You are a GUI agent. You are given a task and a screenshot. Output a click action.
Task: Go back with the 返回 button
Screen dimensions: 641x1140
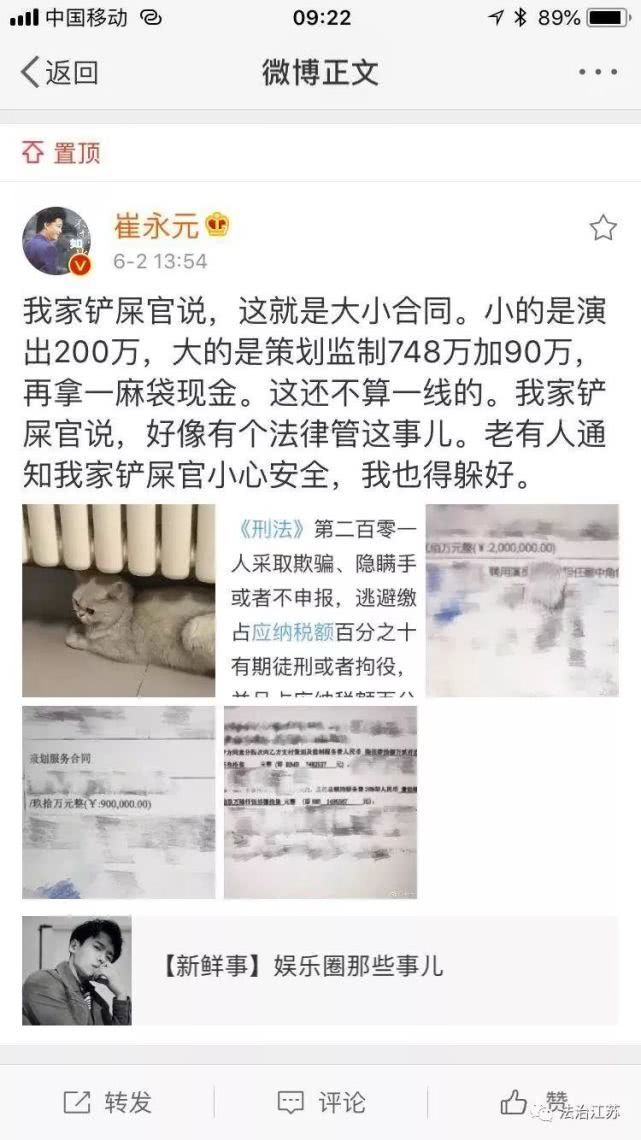pyautogui.click(x=60, y=73)
